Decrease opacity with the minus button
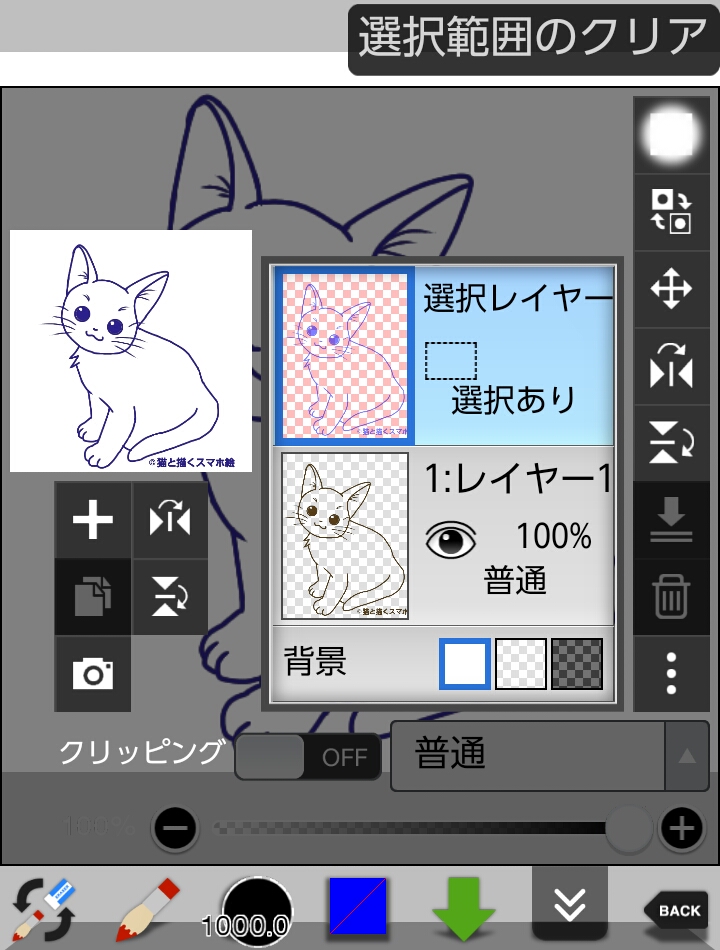720x950 pixels. point(176,828)
